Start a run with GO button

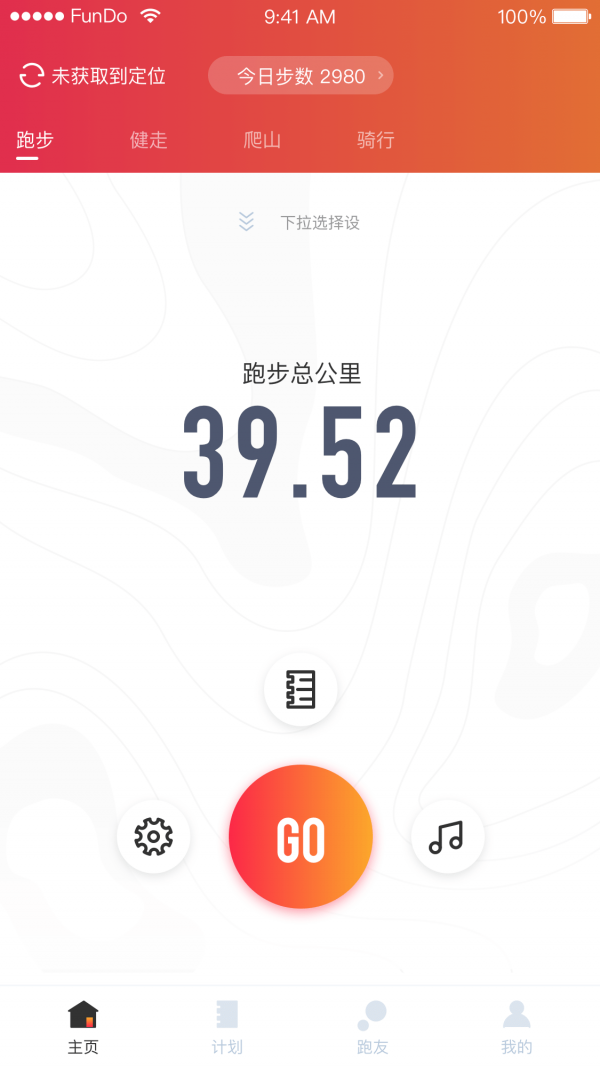click(300, 837)
